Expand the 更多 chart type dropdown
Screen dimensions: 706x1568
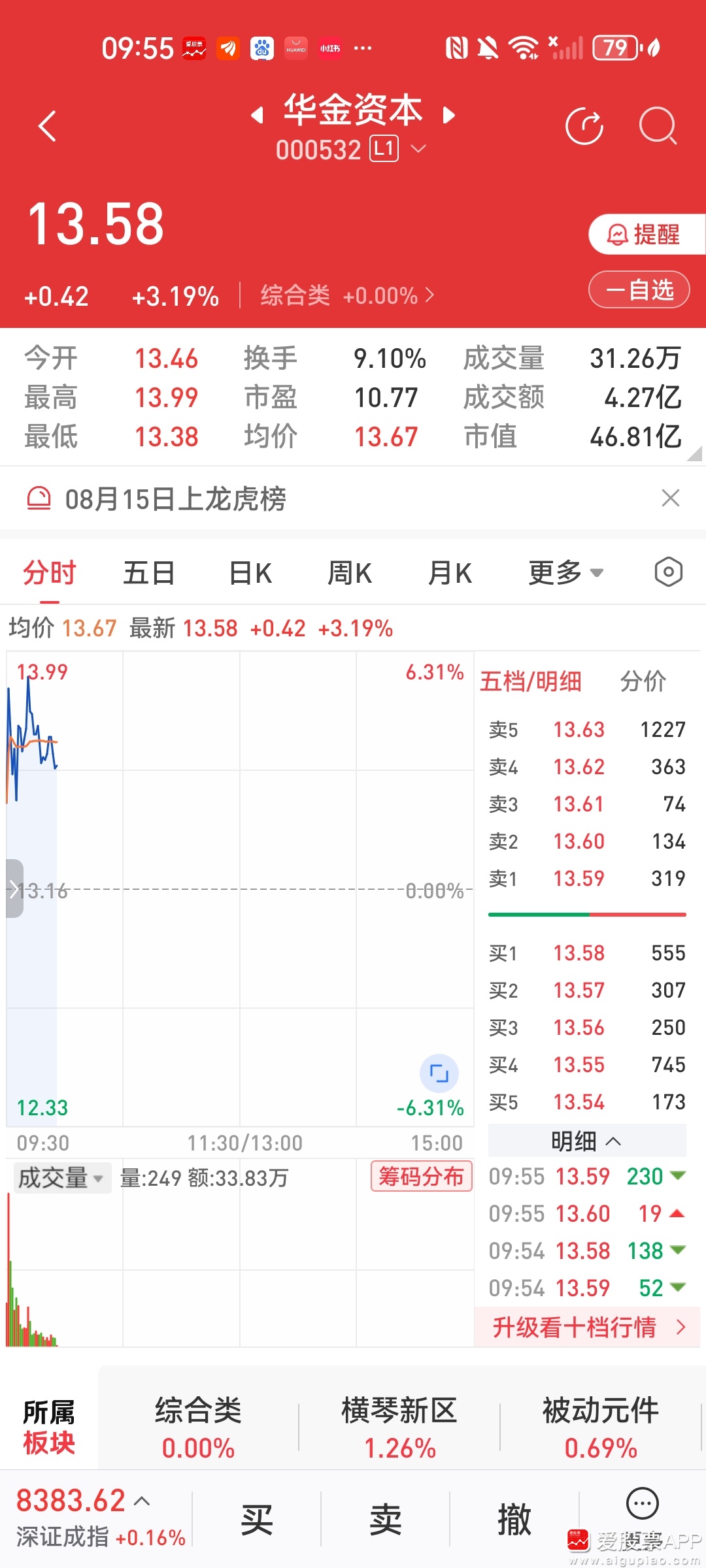[x=565, y=571]
